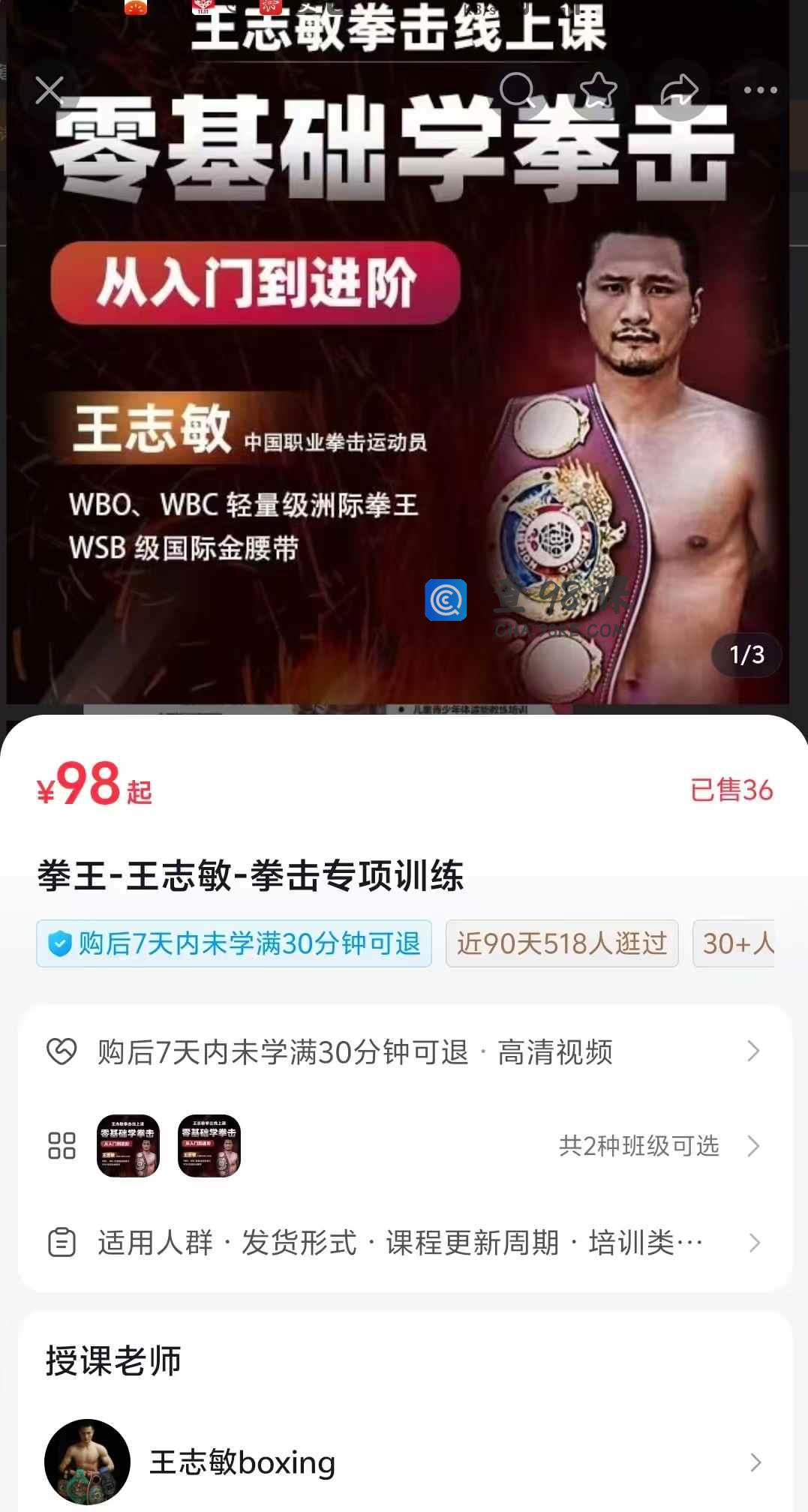Open refund and HD video guarantee row
The height and width of the screenshot is (1512, 808).
point(404,1051)
